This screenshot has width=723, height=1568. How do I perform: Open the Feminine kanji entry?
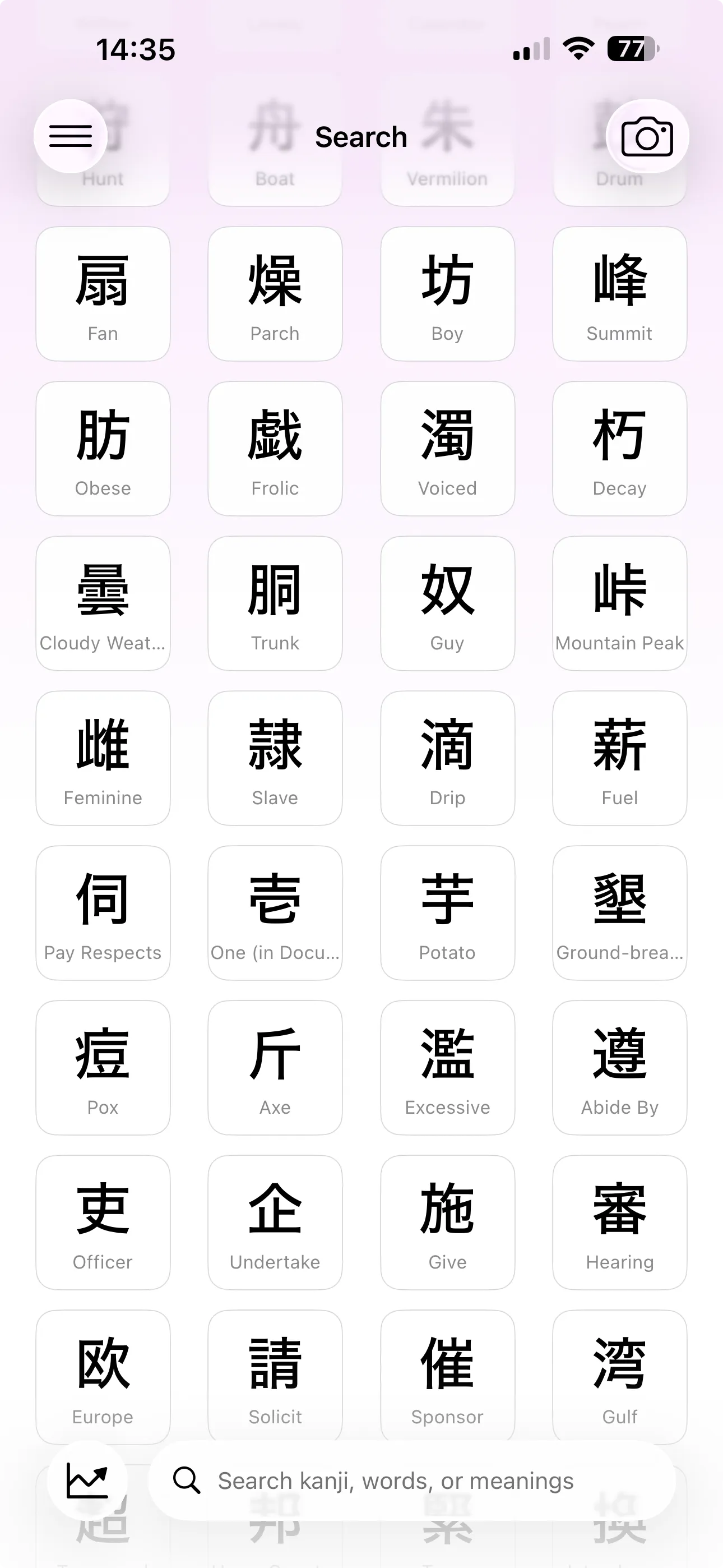coord(102,758)
